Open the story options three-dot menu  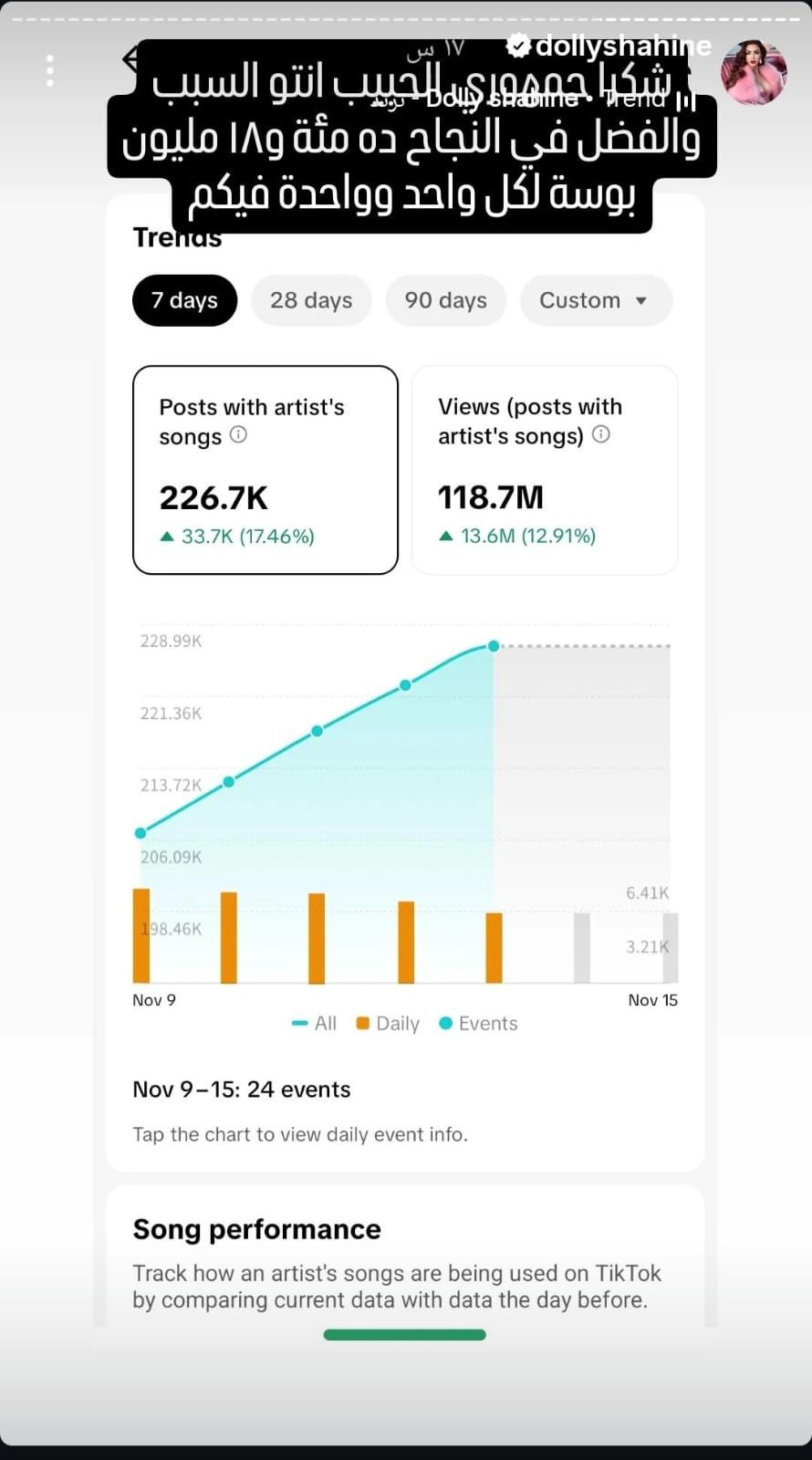coord(50,71)
